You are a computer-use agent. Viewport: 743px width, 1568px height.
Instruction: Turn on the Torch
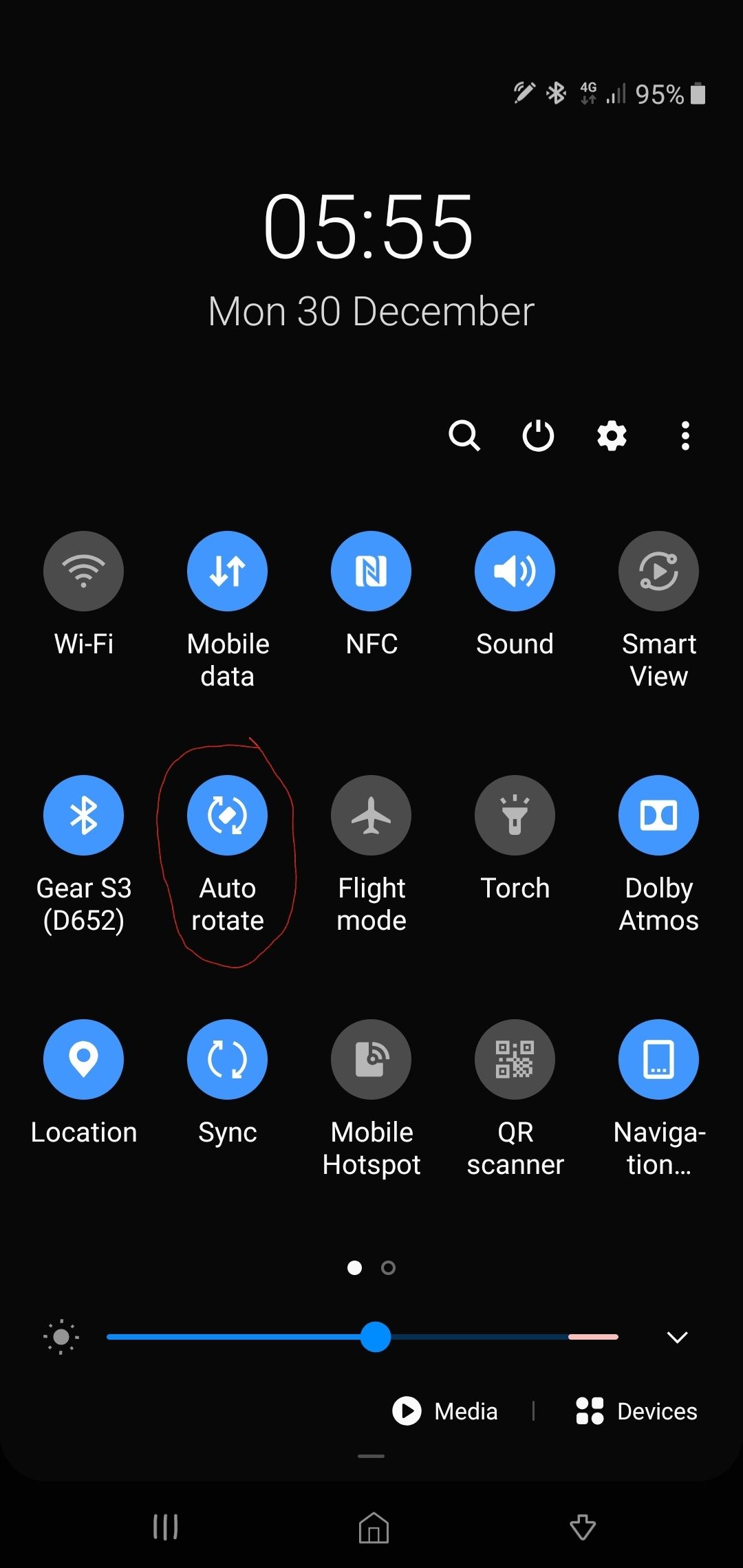pyautogui.click(x=515, y=815)
